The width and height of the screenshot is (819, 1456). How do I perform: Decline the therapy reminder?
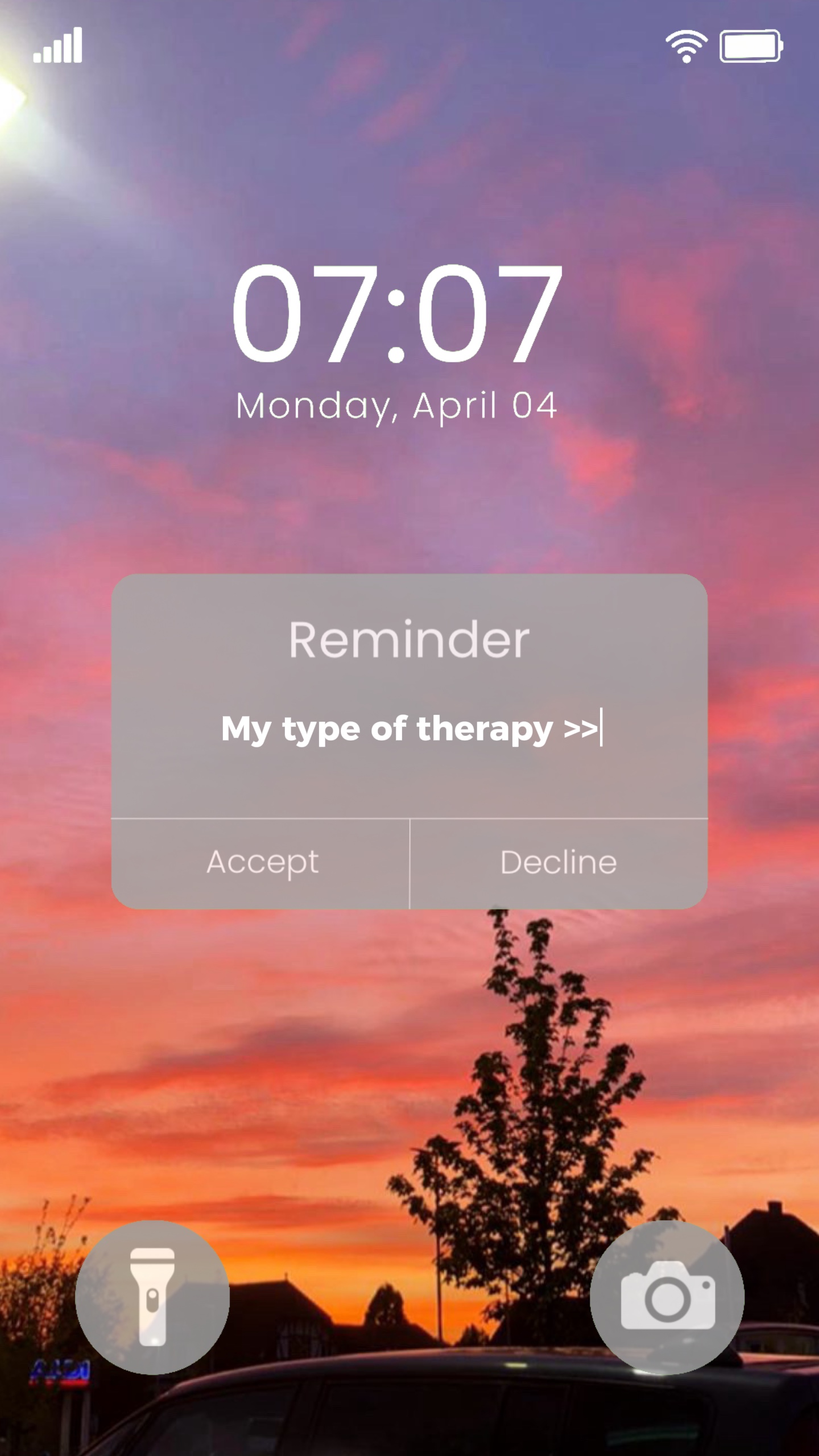pyautogui.click(x=558, y=862)
